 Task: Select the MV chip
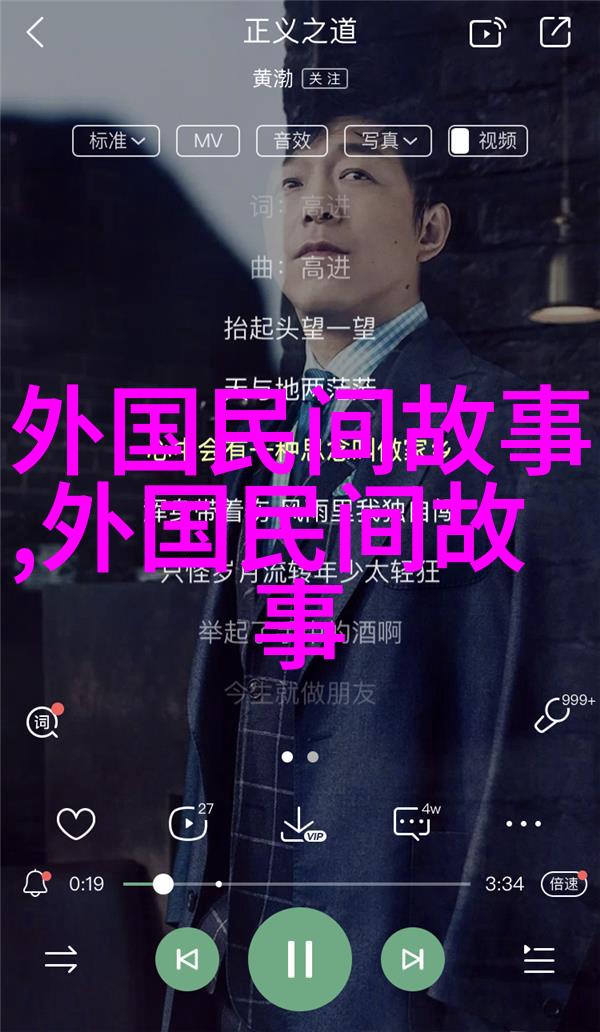coord(208,141)
